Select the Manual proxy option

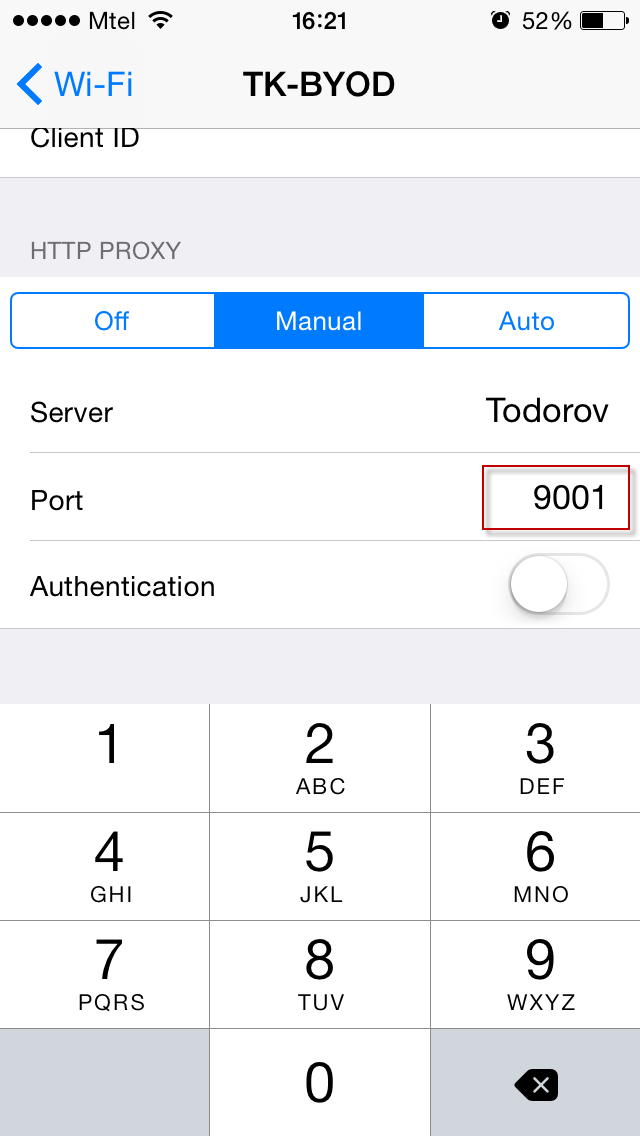[x=319, y=321]
